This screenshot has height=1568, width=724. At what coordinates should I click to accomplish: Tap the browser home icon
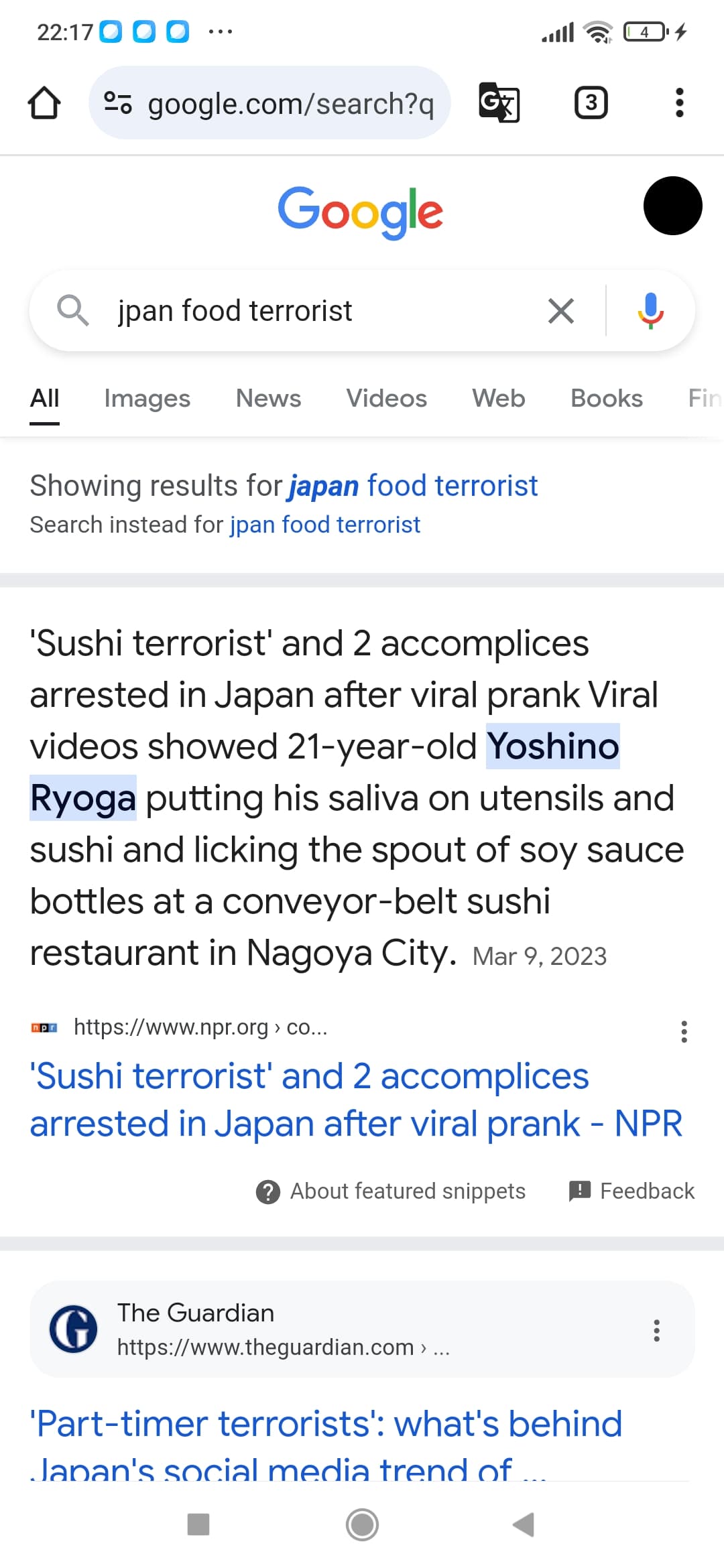tap(44, 103)
